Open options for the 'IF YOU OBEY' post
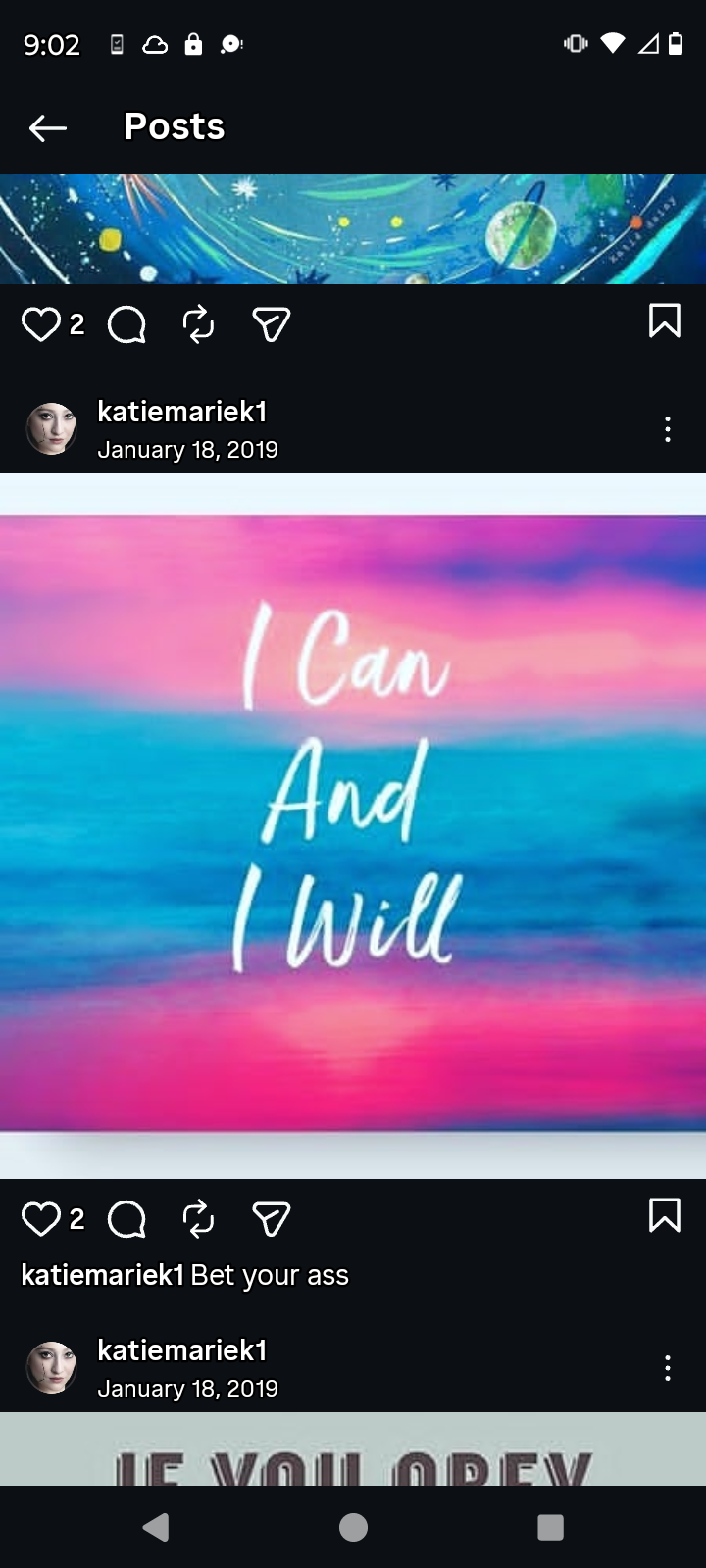 click(x=668, y=1368)
